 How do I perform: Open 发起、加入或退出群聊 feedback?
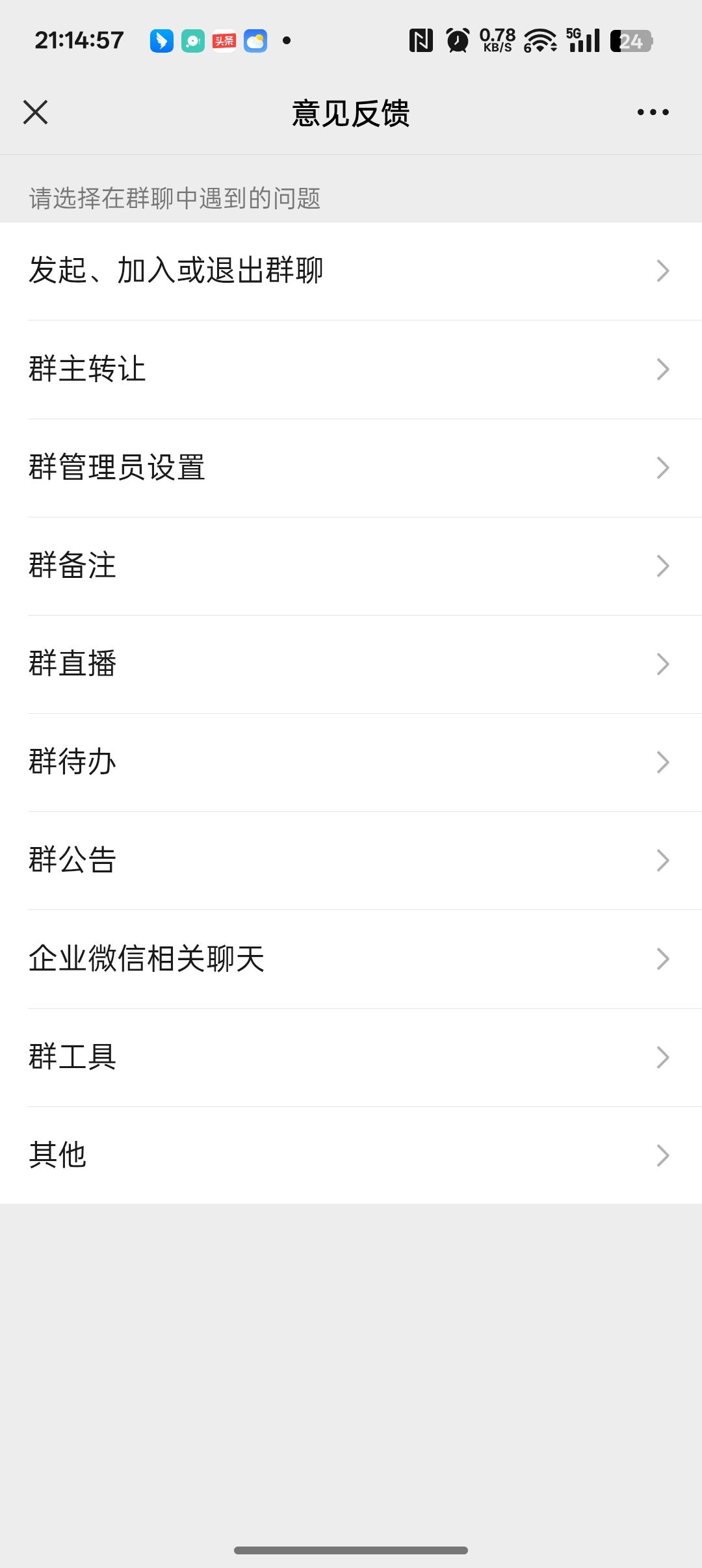(351, 270)
